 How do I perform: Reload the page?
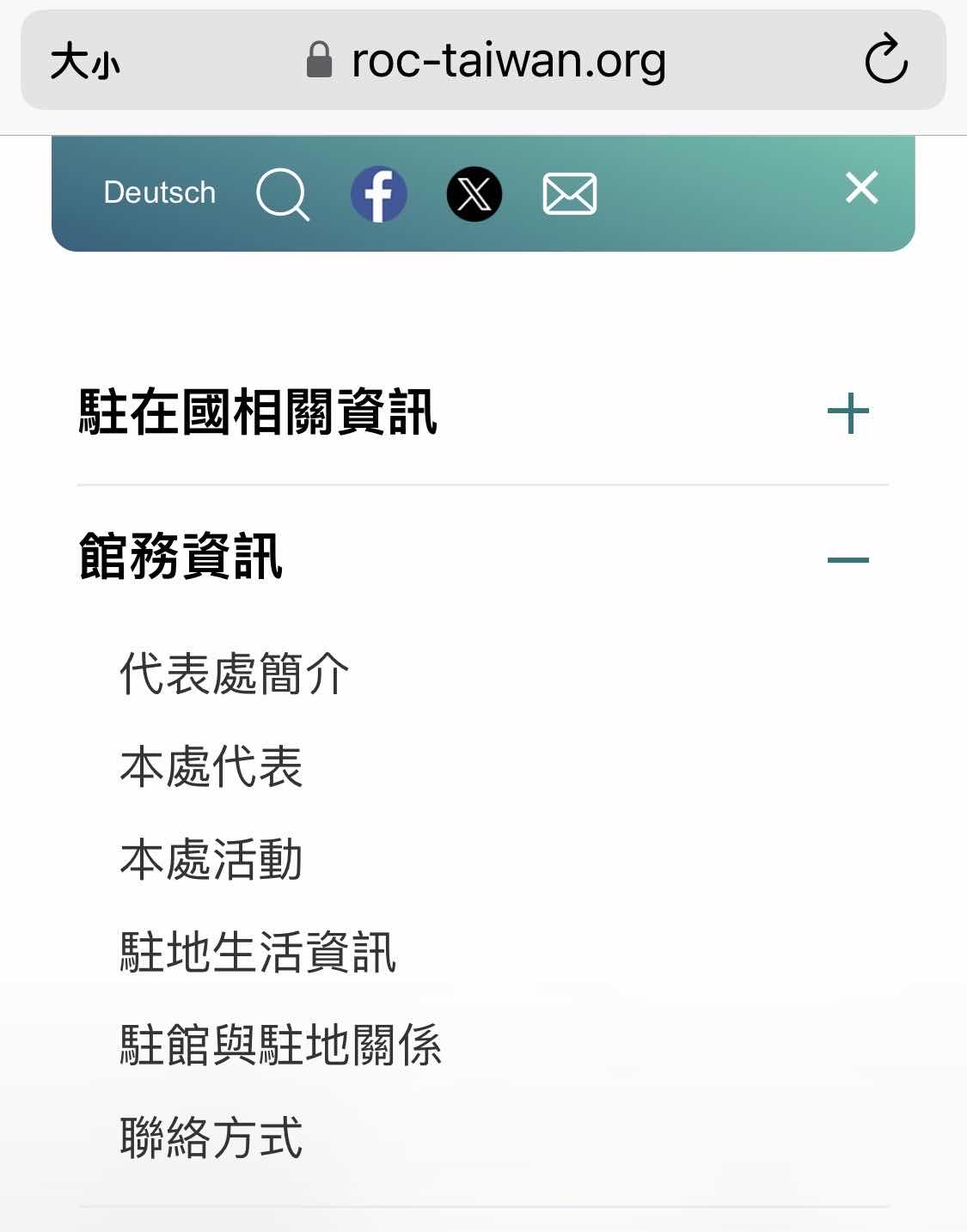pos(885,60)
